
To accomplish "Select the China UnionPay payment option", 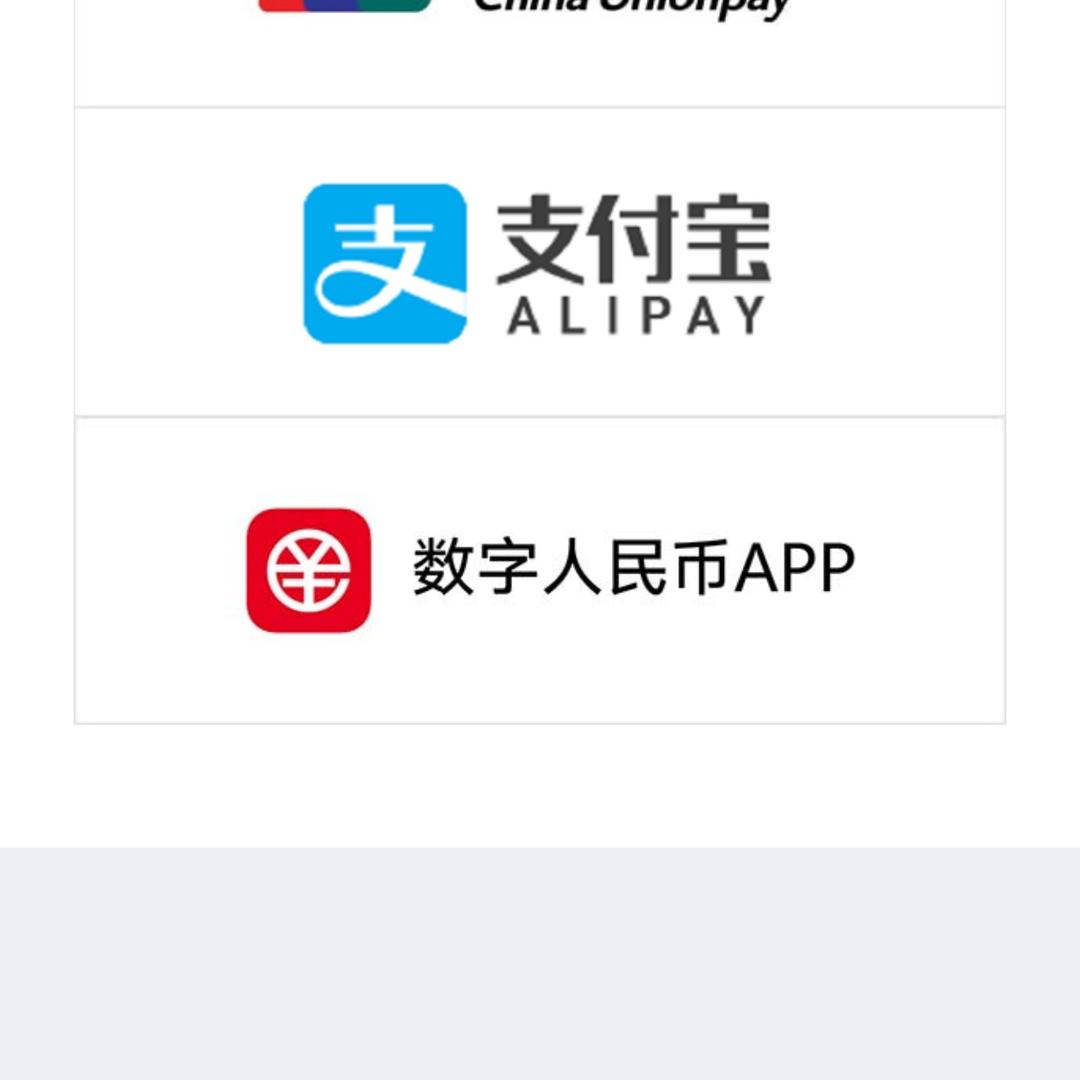I will pos(540,40).
